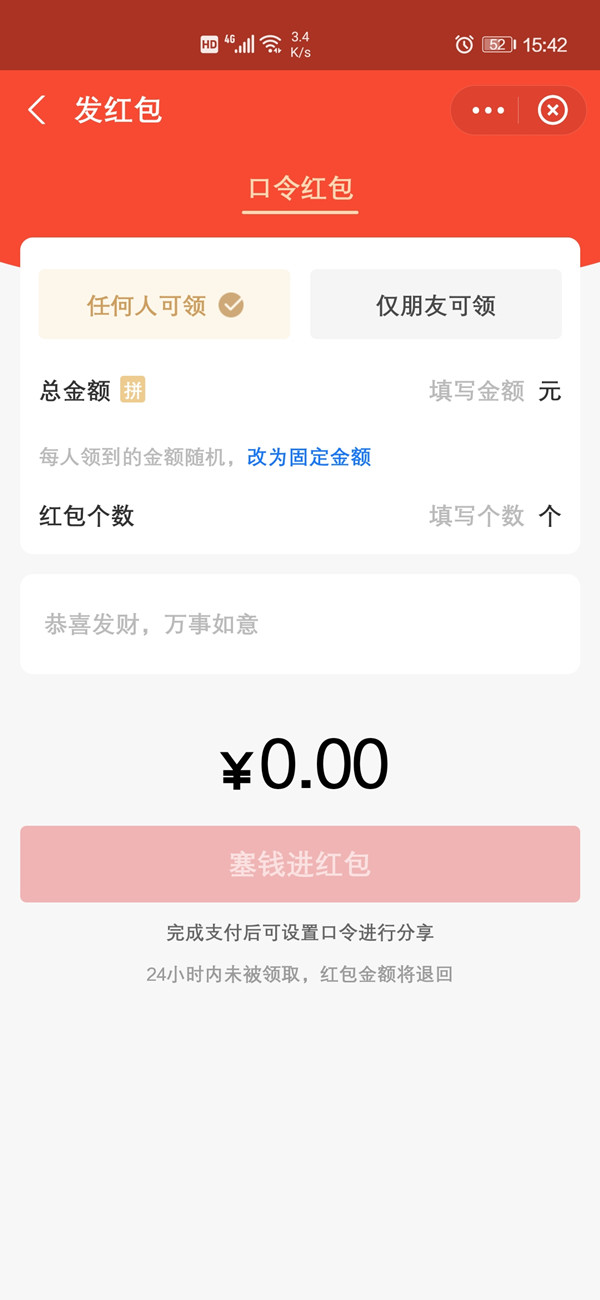Go back from 发红包 page
This screenshot has width=600, height=1300.
(x=37, y=110)
